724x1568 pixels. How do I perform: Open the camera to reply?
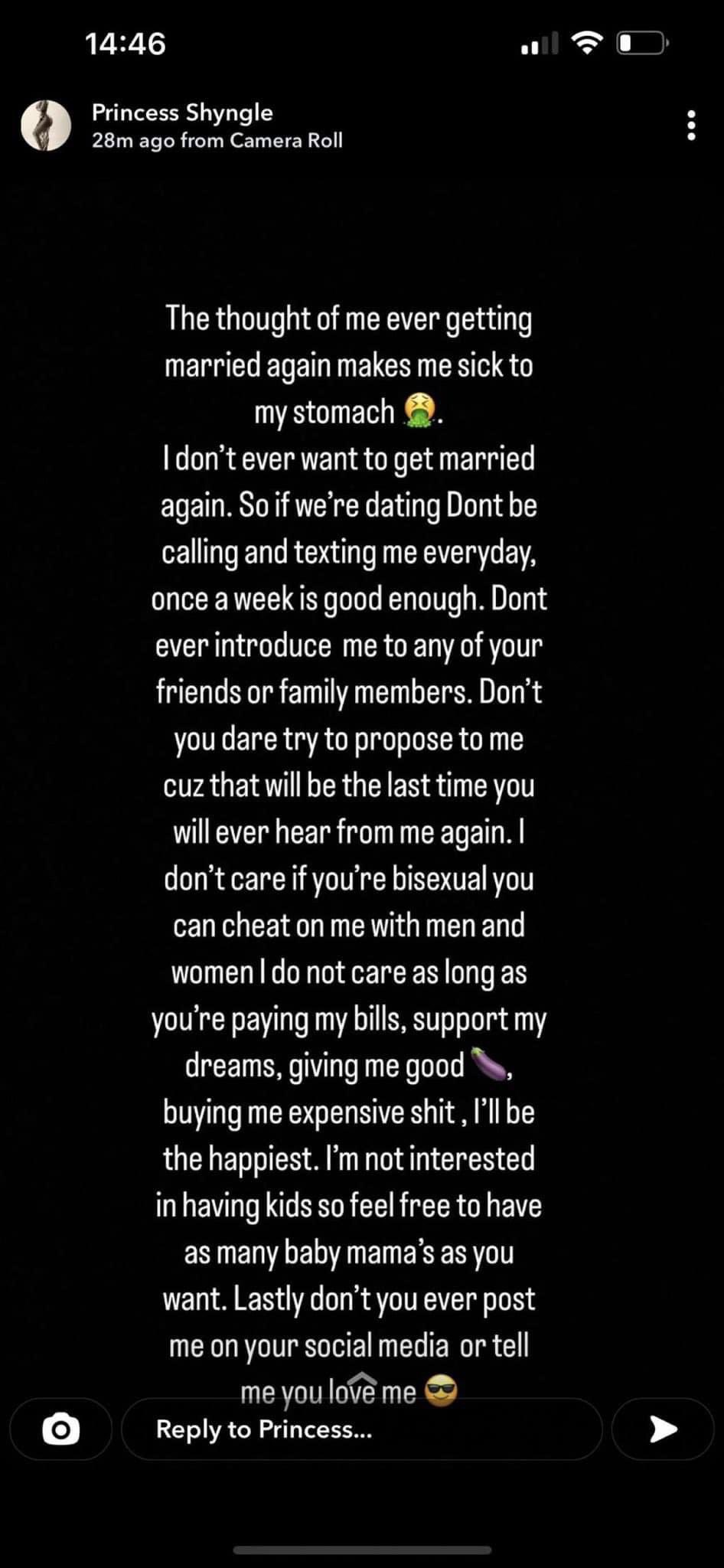coord(60,1429)
